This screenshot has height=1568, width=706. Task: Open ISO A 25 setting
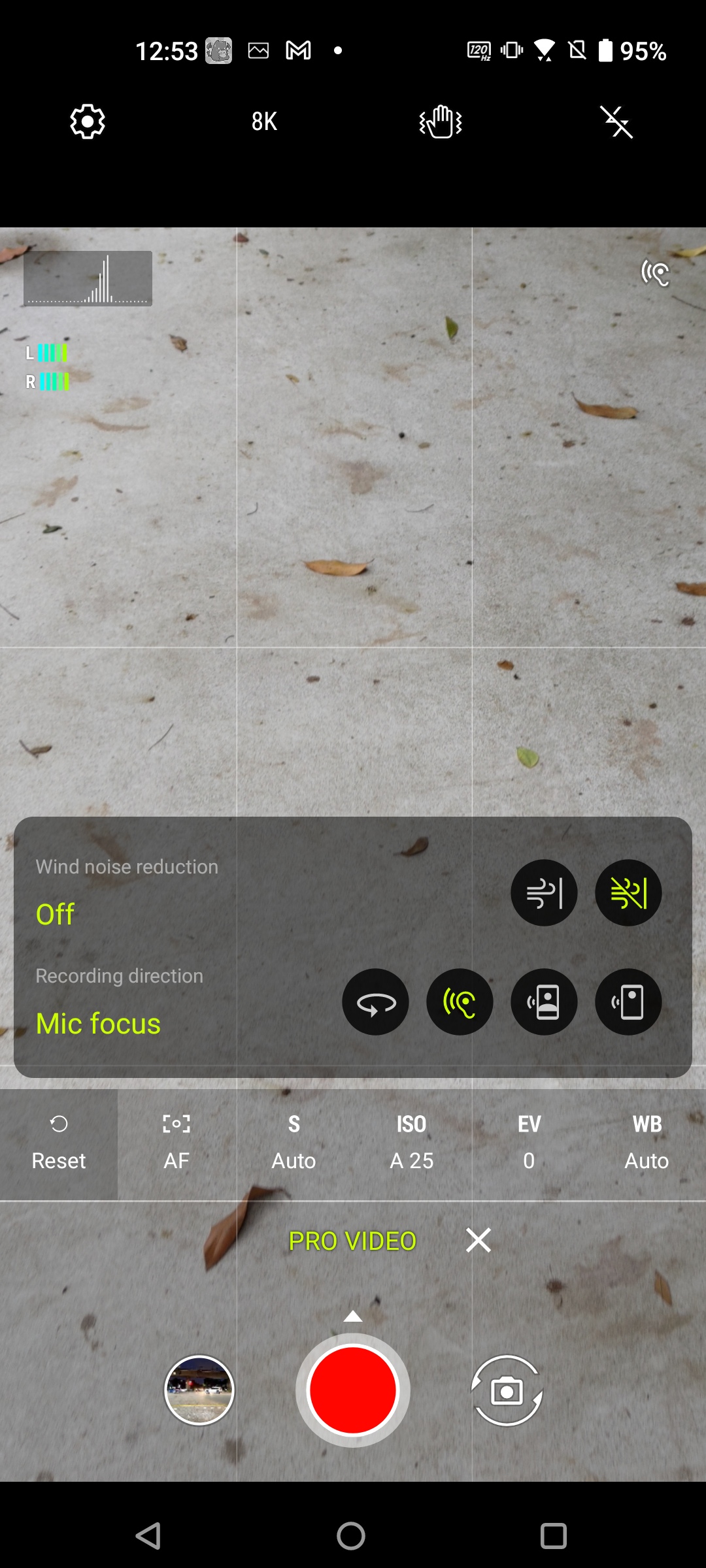click(x=412, y=1143)
